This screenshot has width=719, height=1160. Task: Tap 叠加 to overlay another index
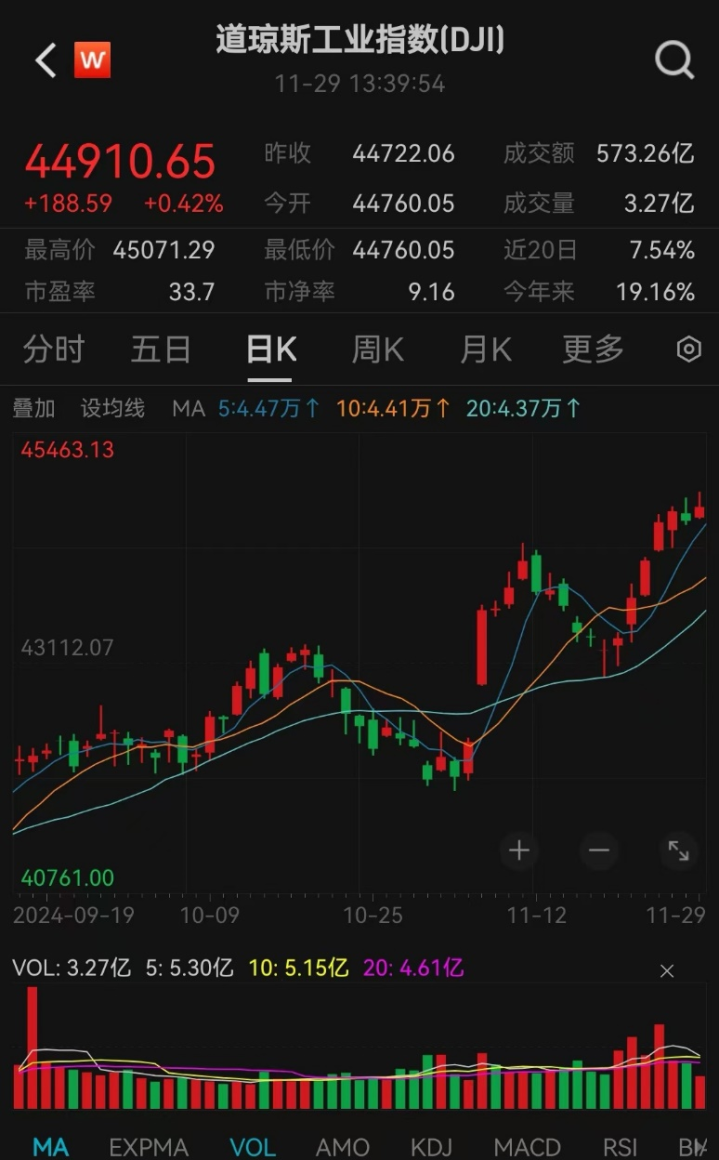coord(34,408)
